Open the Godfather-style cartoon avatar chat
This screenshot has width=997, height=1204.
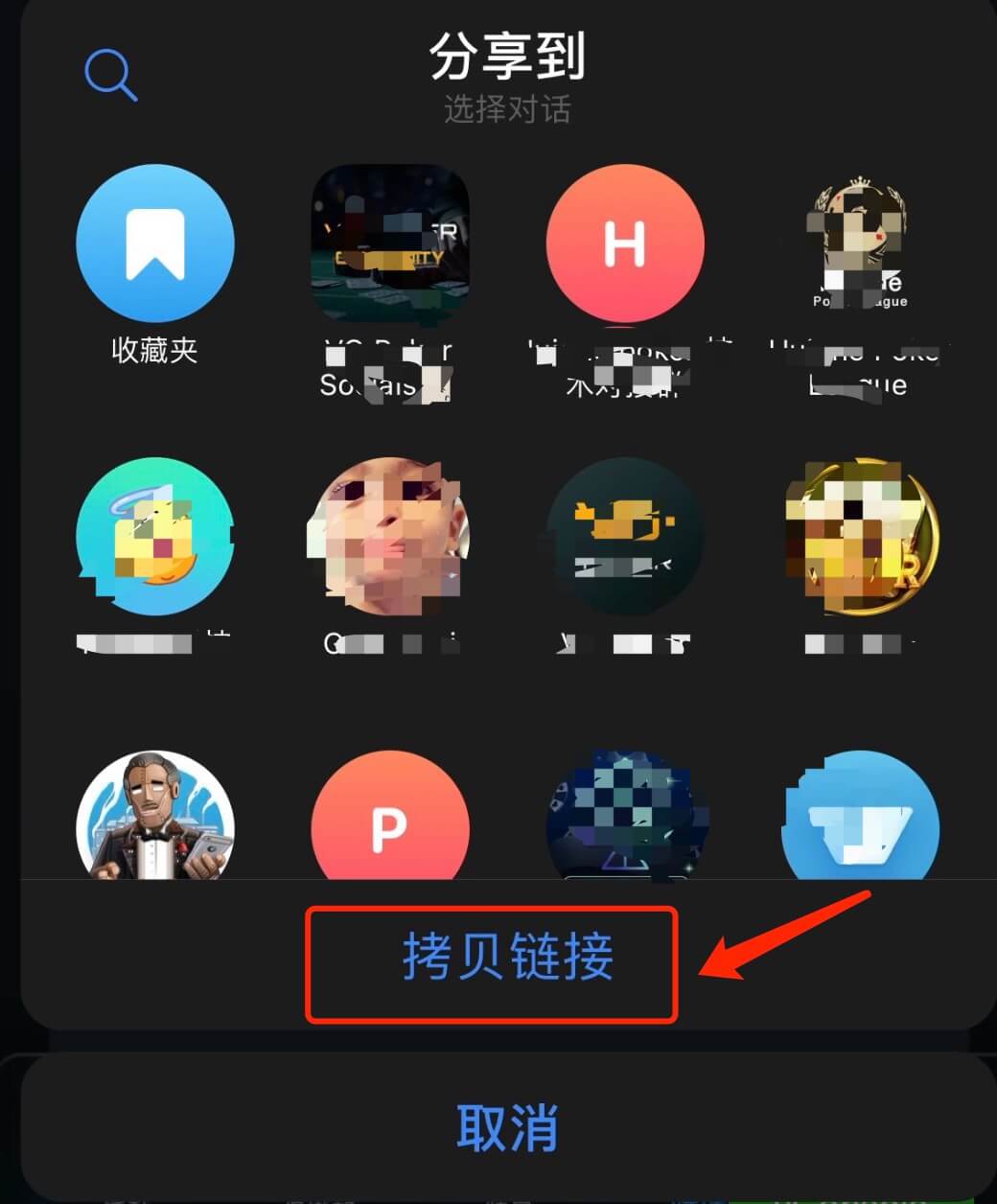tap(155, 822)
